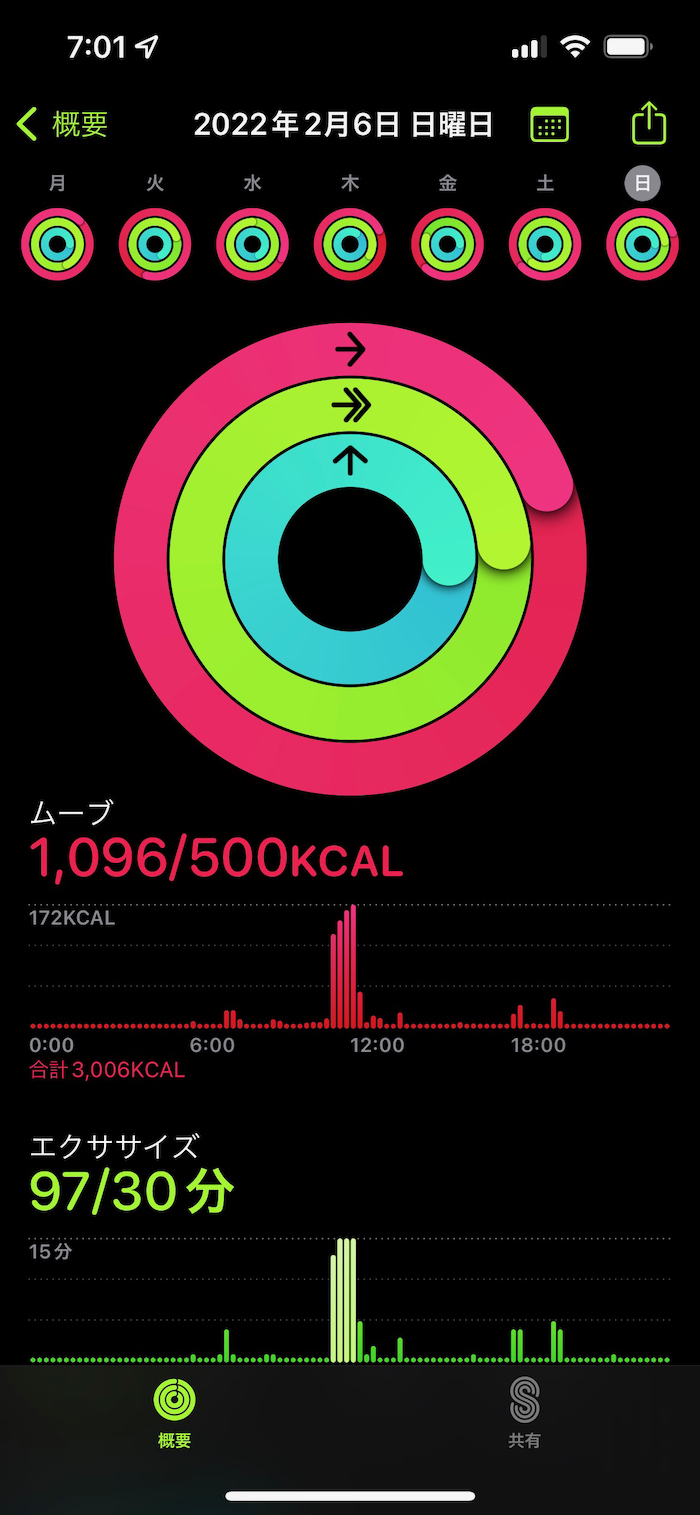This screenshot has width=700, height=1515.
Task: Share this activity summary
Action: (649, 124)
